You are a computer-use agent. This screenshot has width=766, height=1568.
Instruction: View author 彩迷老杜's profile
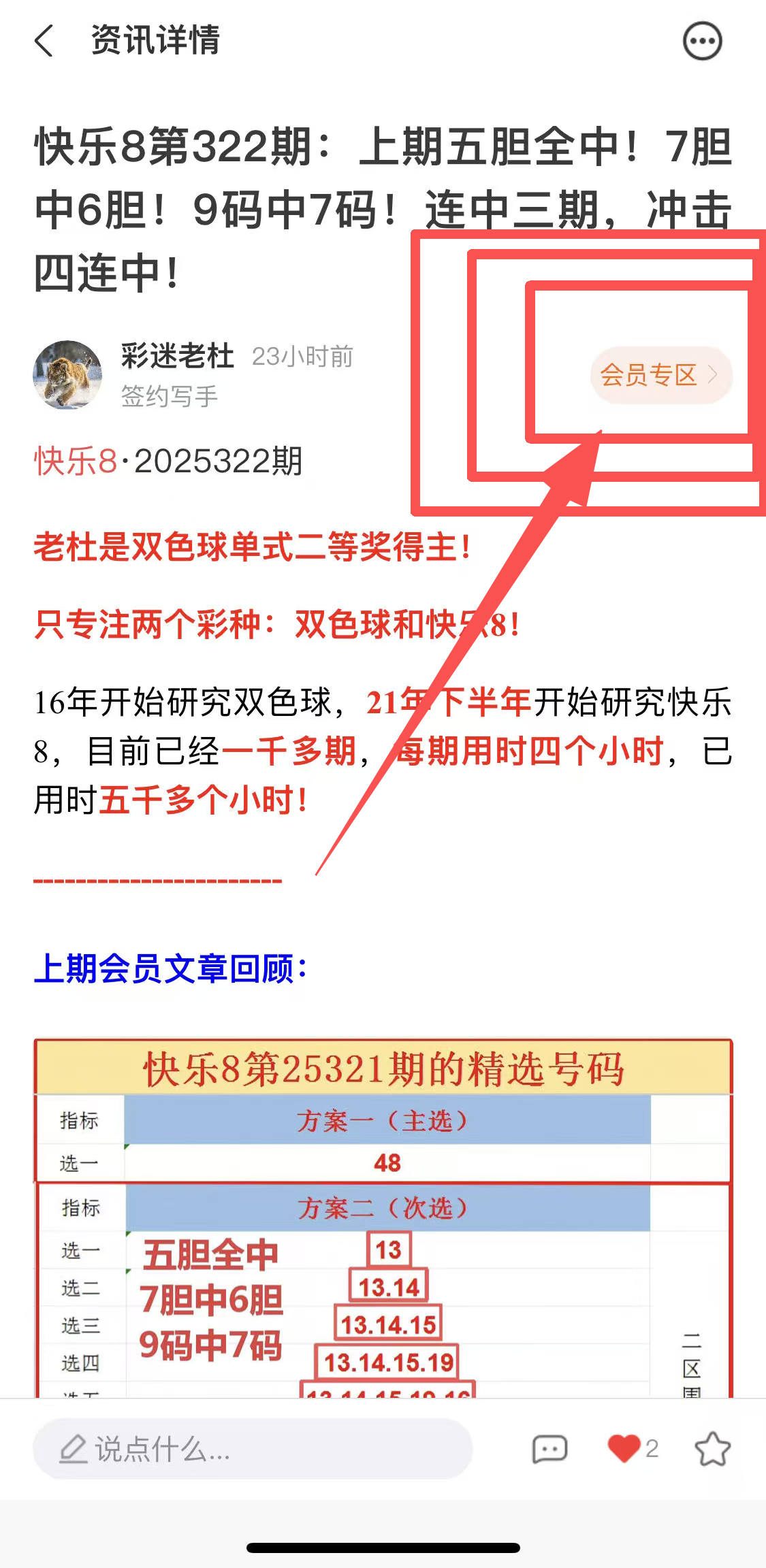tap(67, 375)
